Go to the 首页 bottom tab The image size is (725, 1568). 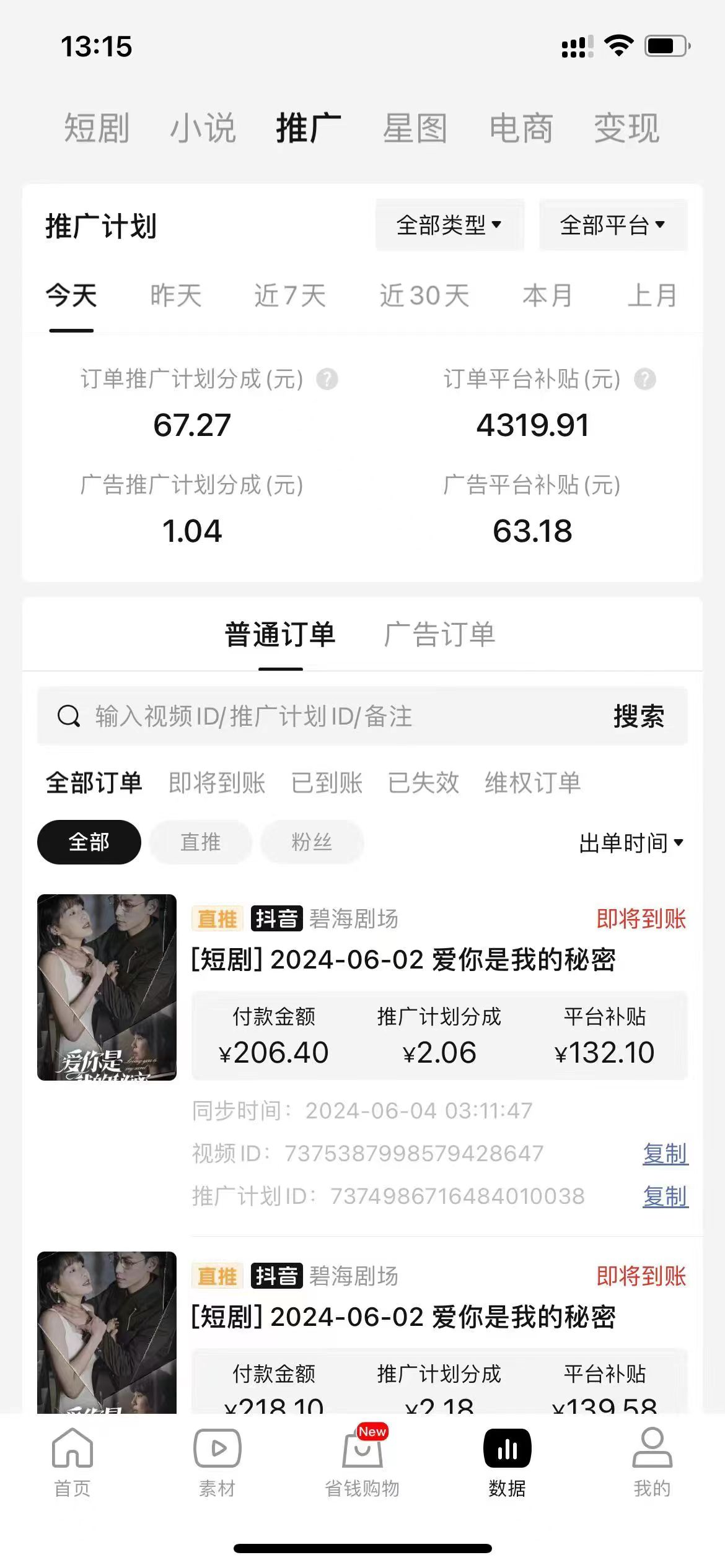[x=72, y=1462]
